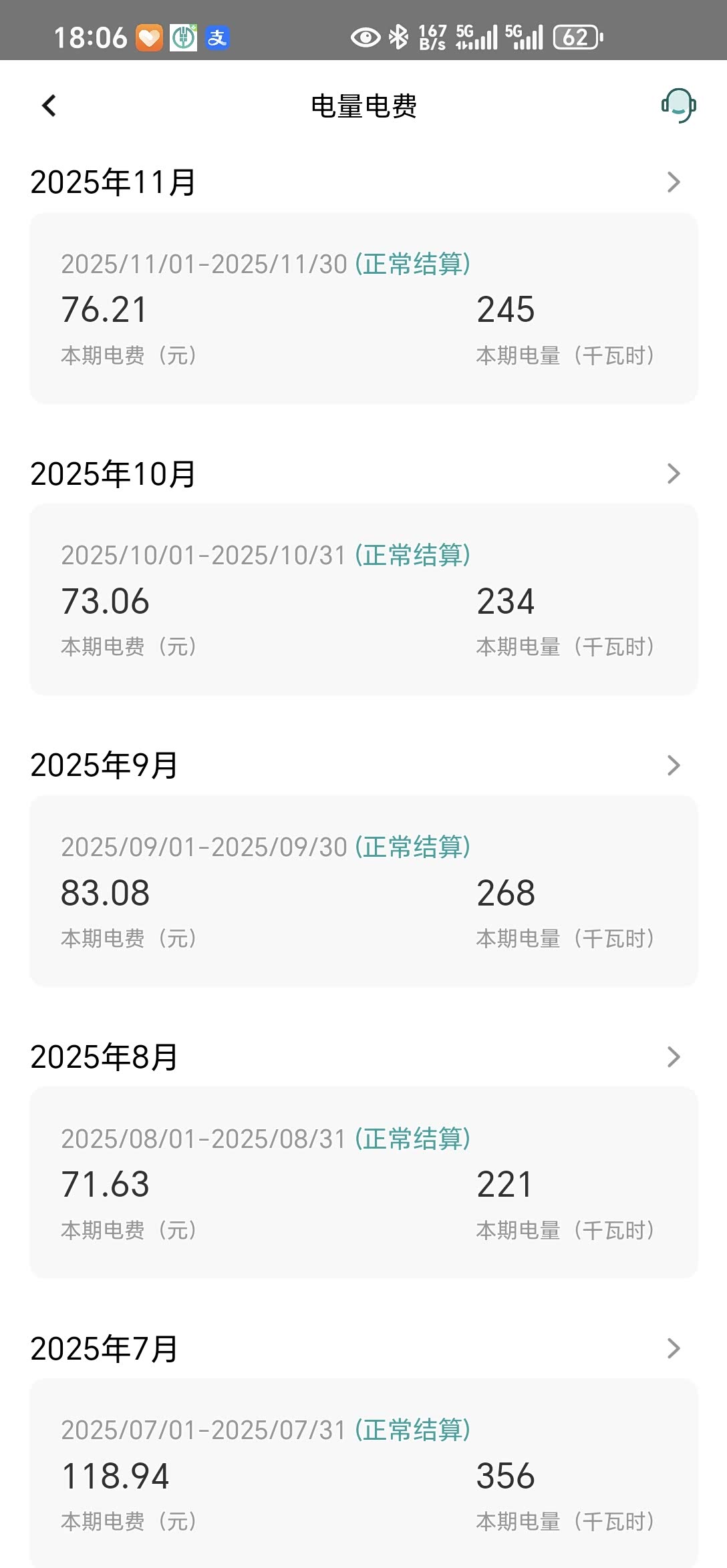Viewport: 727px width, 1568px height.
Task: Expand details for 2025年10月
Action: pos(674,473)
